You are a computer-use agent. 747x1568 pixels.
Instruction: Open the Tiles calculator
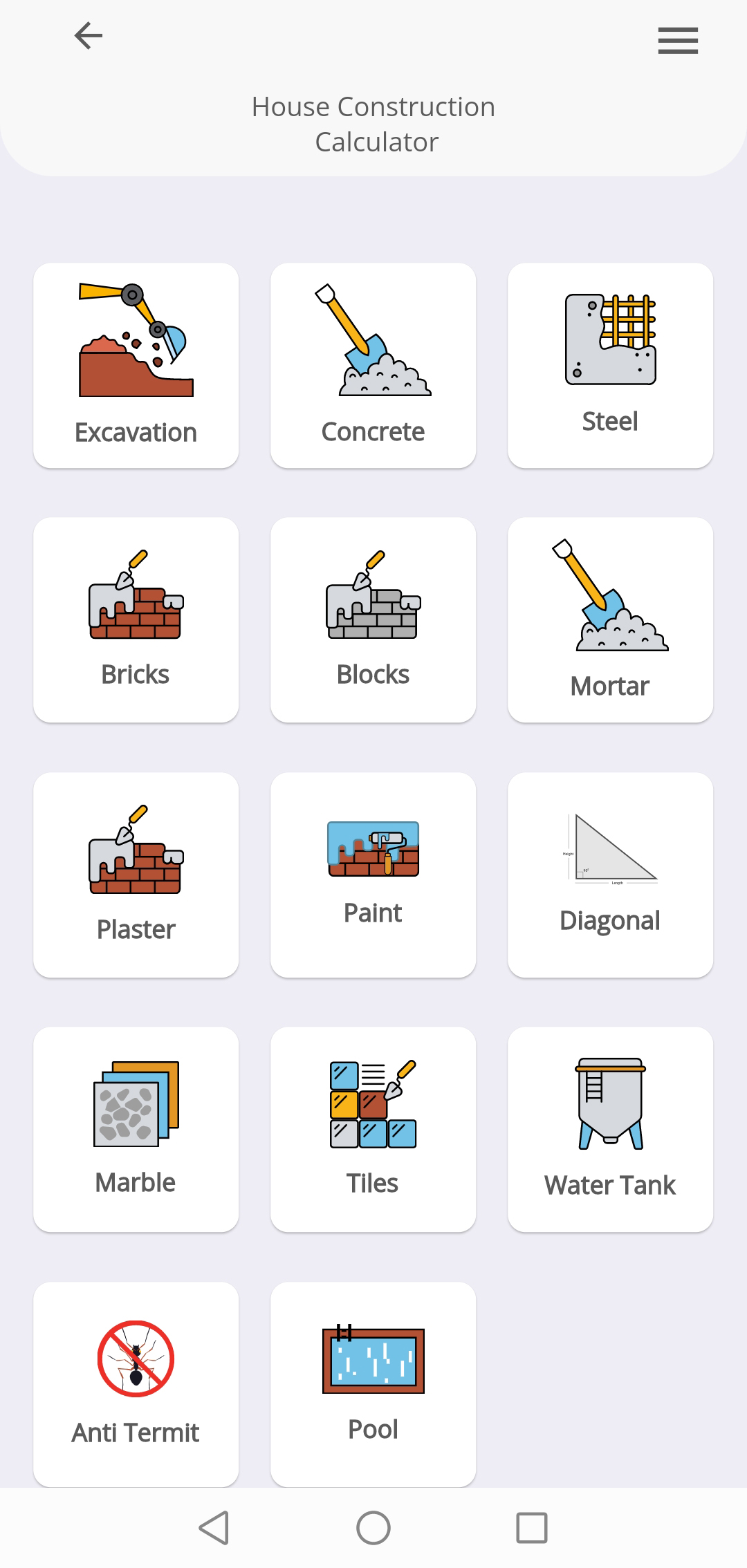point(373,1129)
